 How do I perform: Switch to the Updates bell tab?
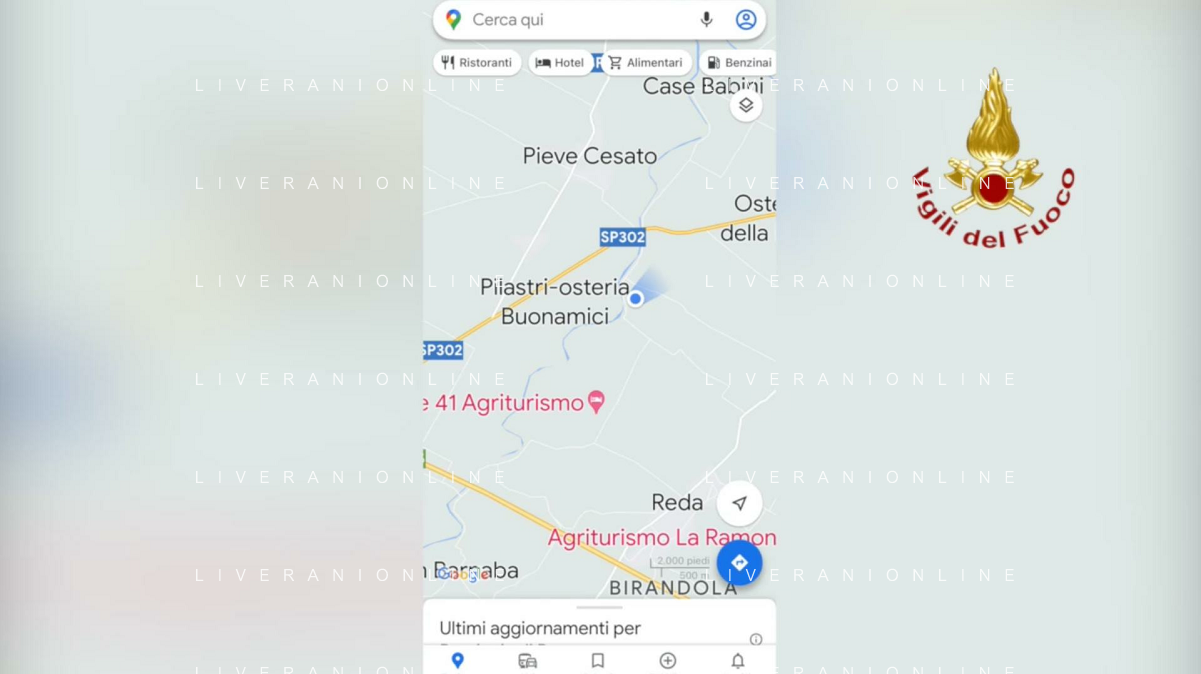pos(738,661)
